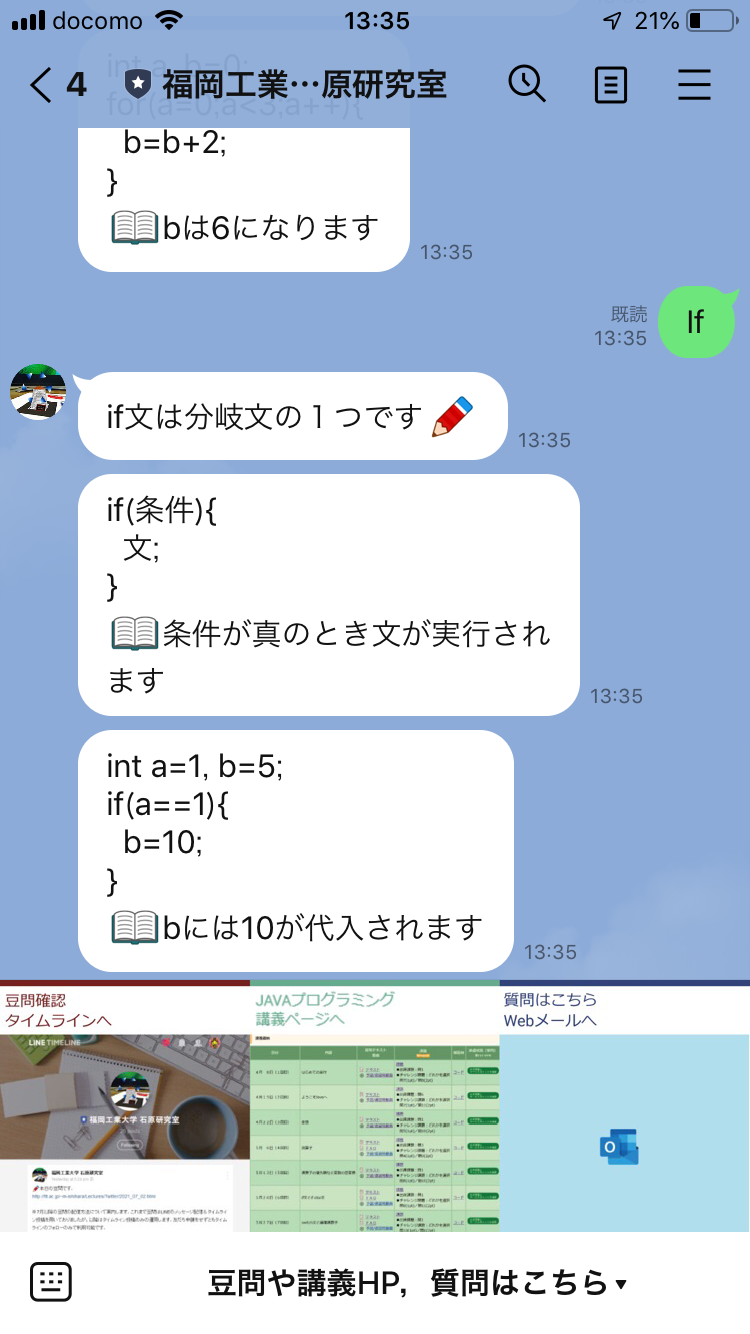Search within this chat

[527, 86]
